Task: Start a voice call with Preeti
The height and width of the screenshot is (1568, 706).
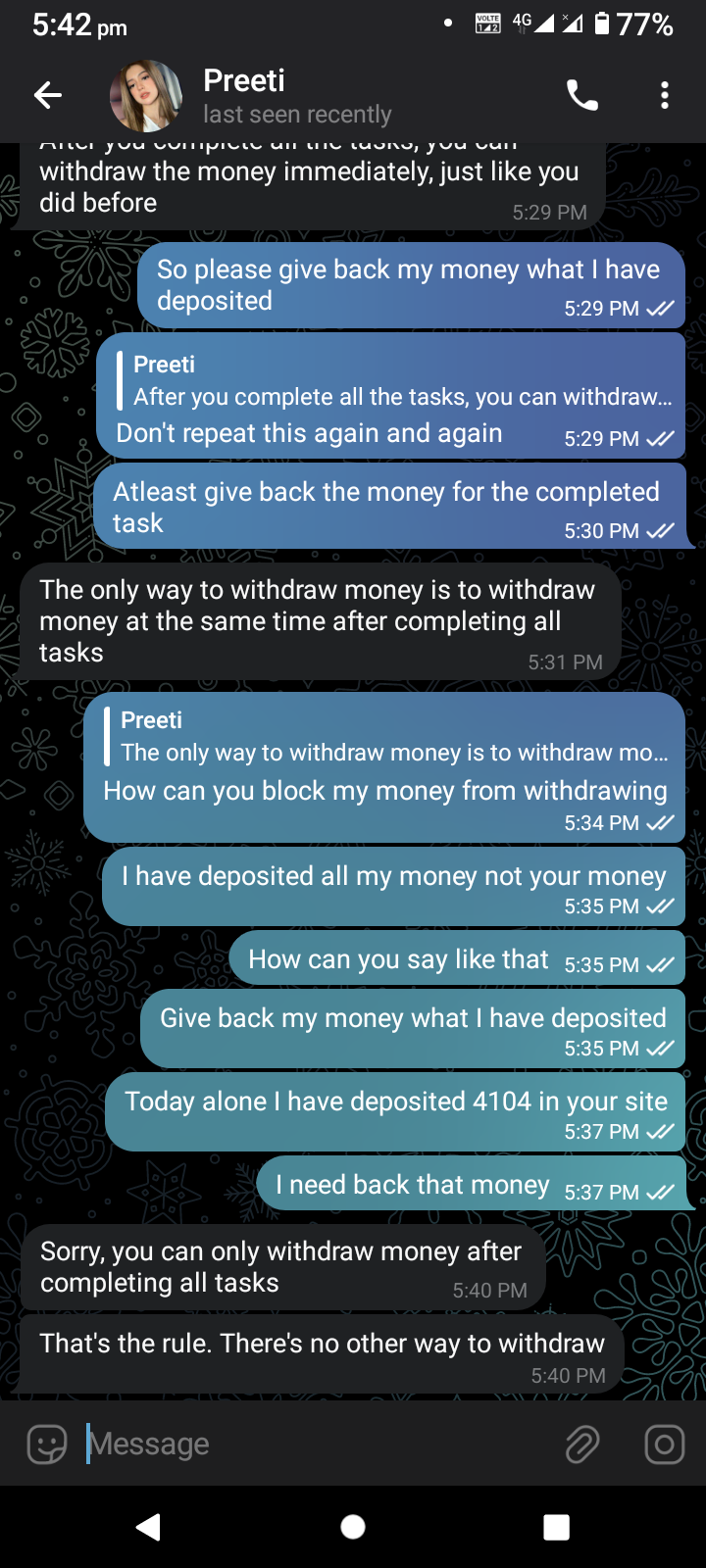Action: coord(582,95)
